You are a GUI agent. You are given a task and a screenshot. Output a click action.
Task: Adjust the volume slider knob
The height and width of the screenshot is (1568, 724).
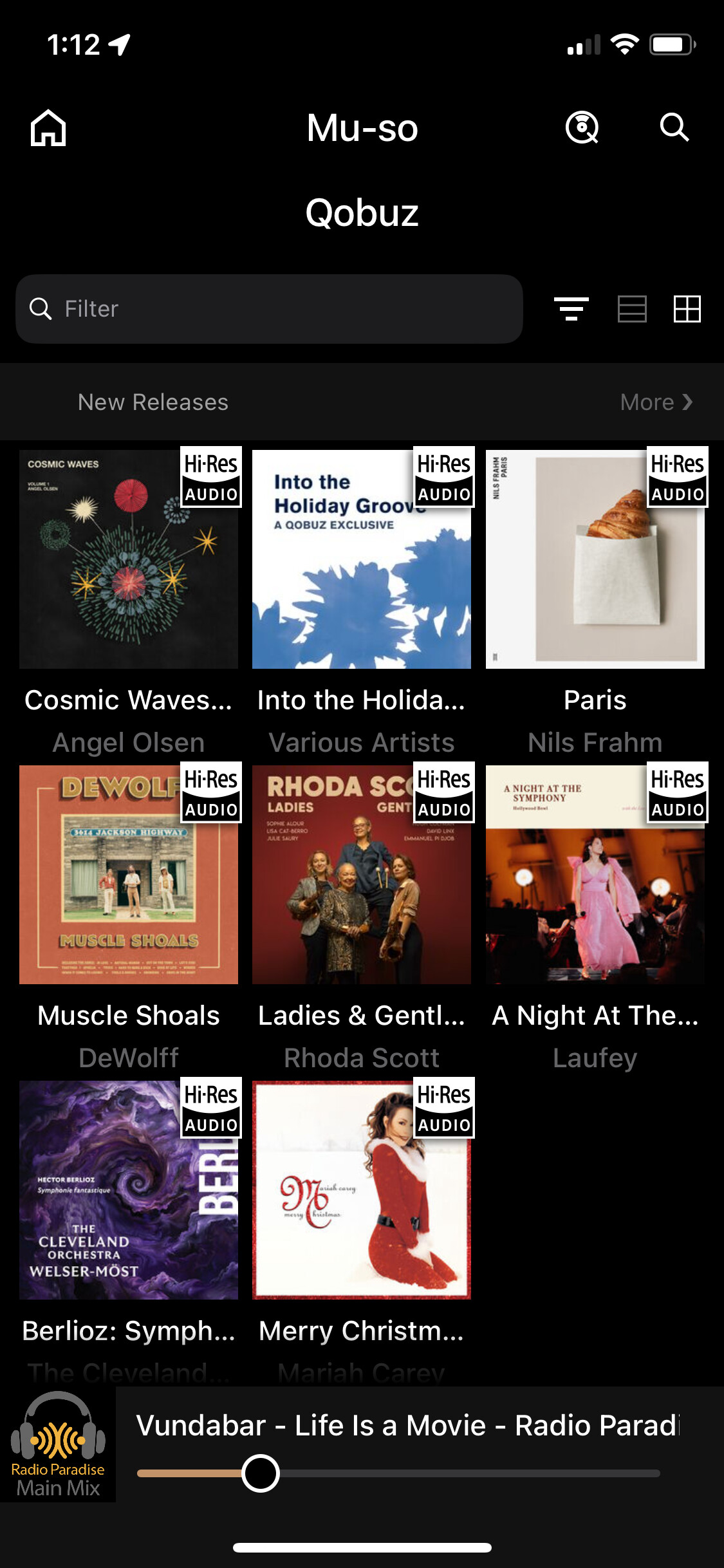click(x=261, y=1473)
